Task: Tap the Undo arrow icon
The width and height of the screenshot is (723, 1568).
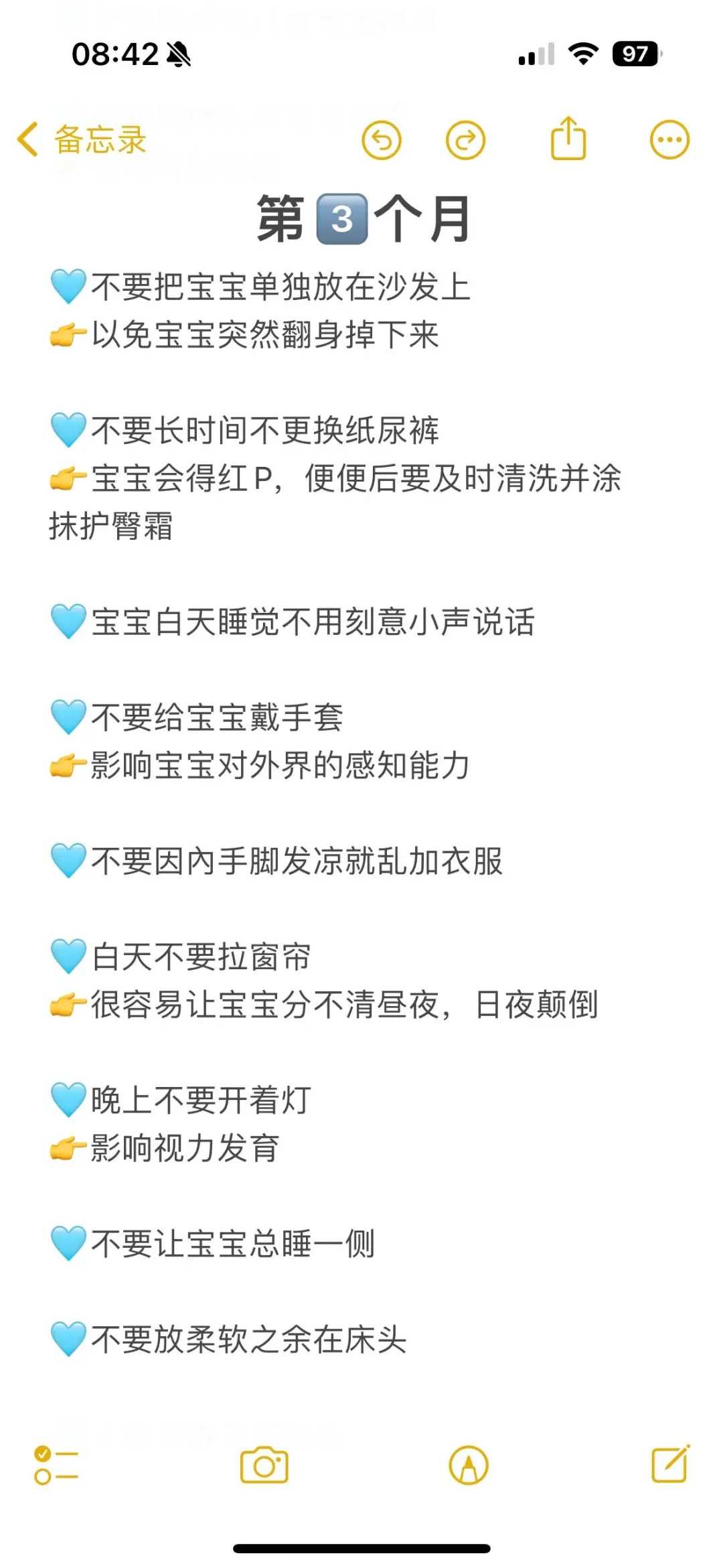Action: 382,141
